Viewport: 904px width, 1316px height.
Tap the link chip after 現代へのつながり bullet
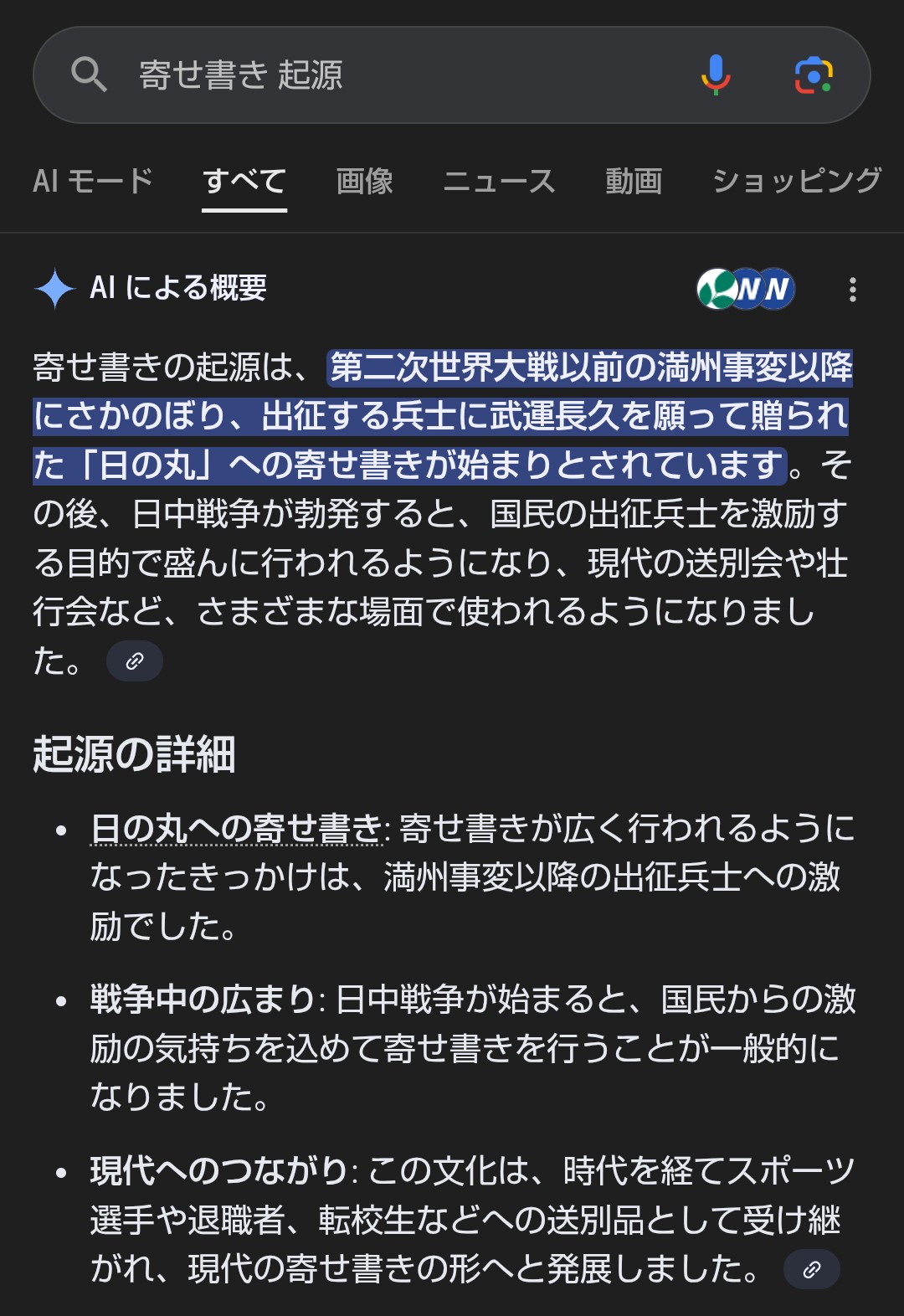point(811,1269)
